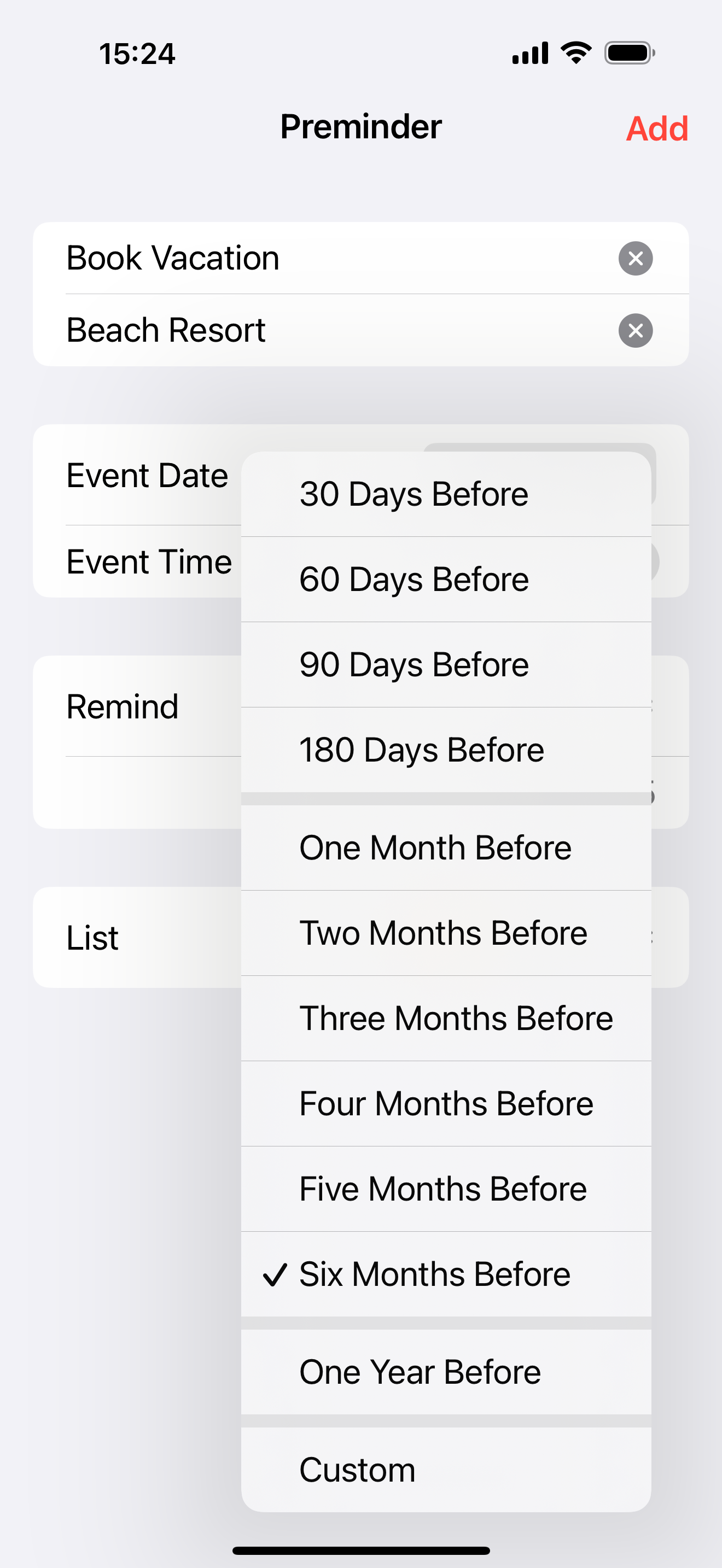Tap Add to save the preminder
Screen dimensions: 722x1568
657,128
